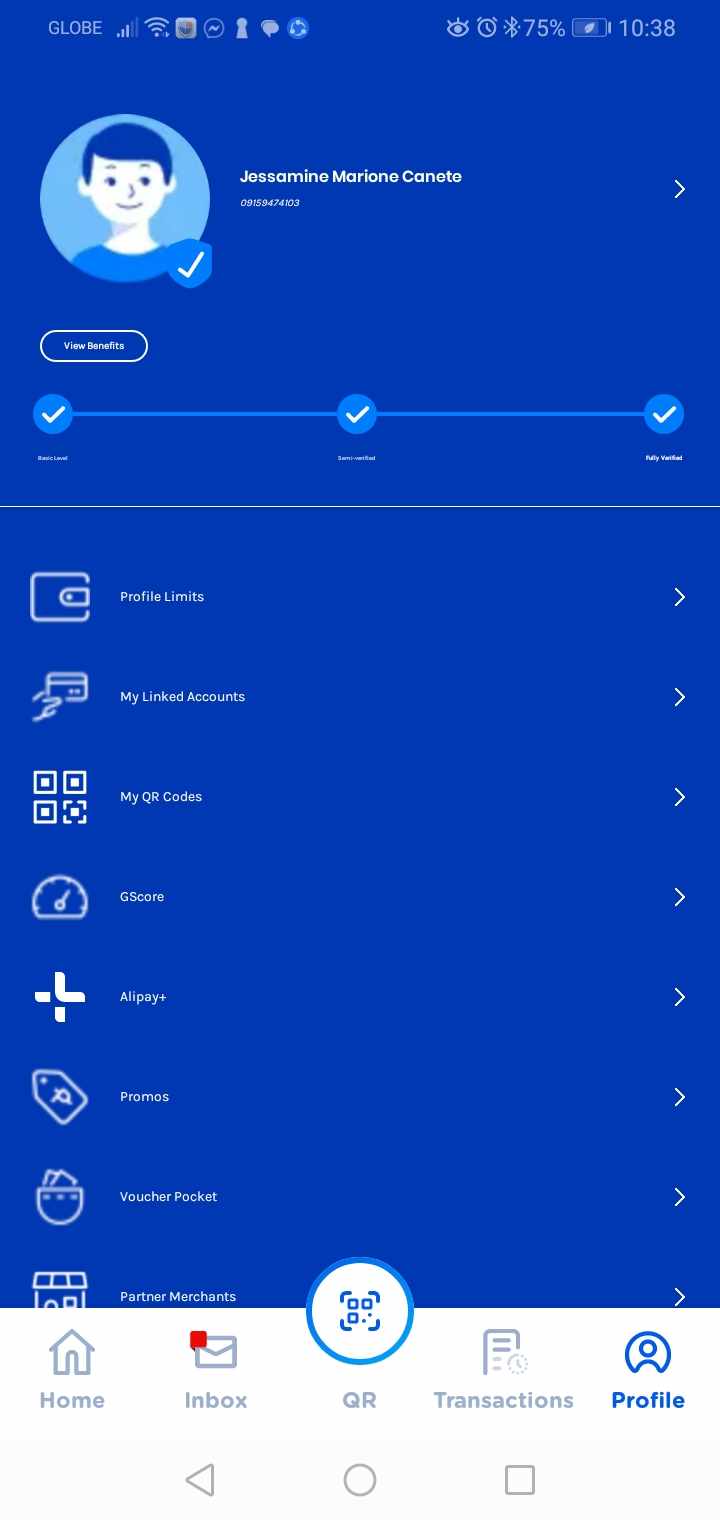Screen dimensions: 720x1520
Task: Open the recent apps overview
Action: (x=520, y=1480)
